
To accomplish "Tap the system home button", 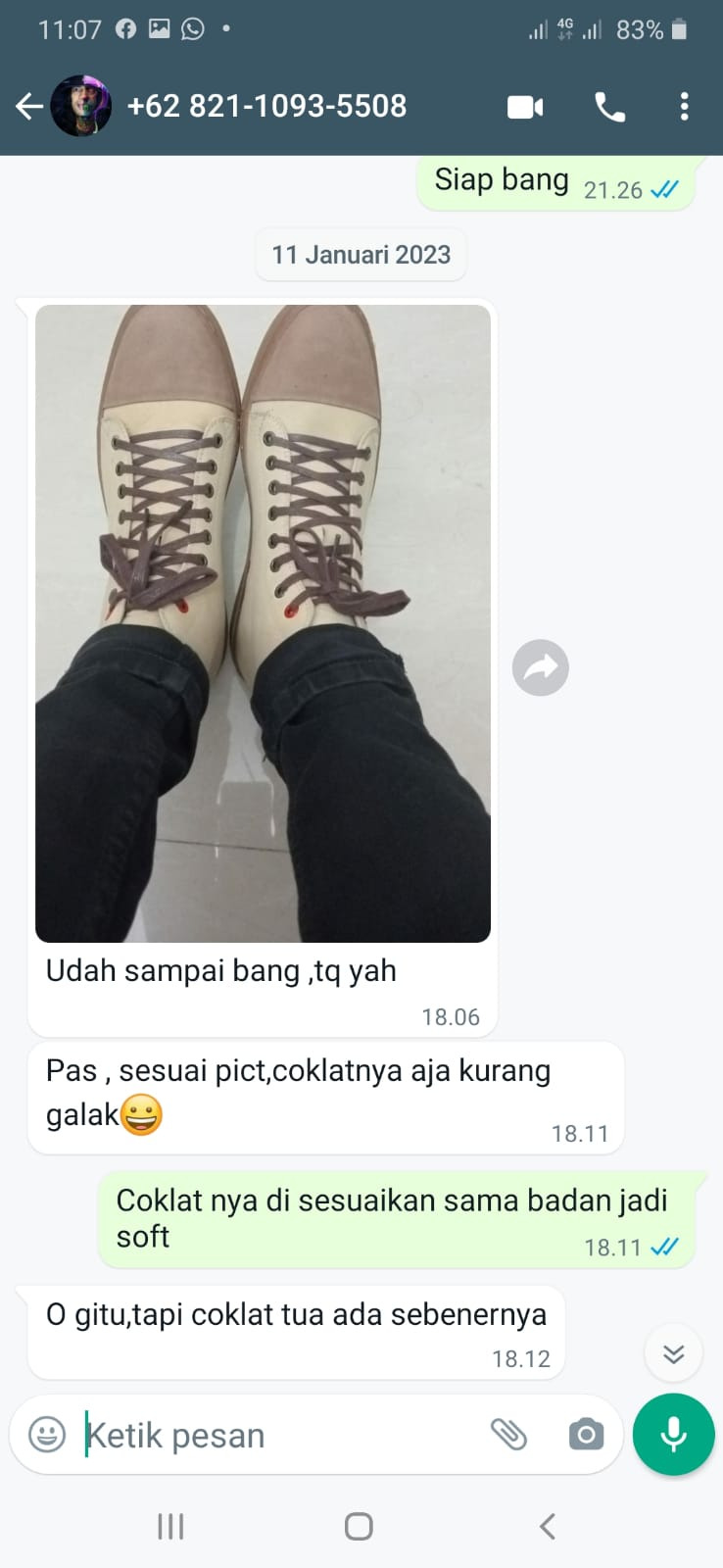I will [359, 1526].
